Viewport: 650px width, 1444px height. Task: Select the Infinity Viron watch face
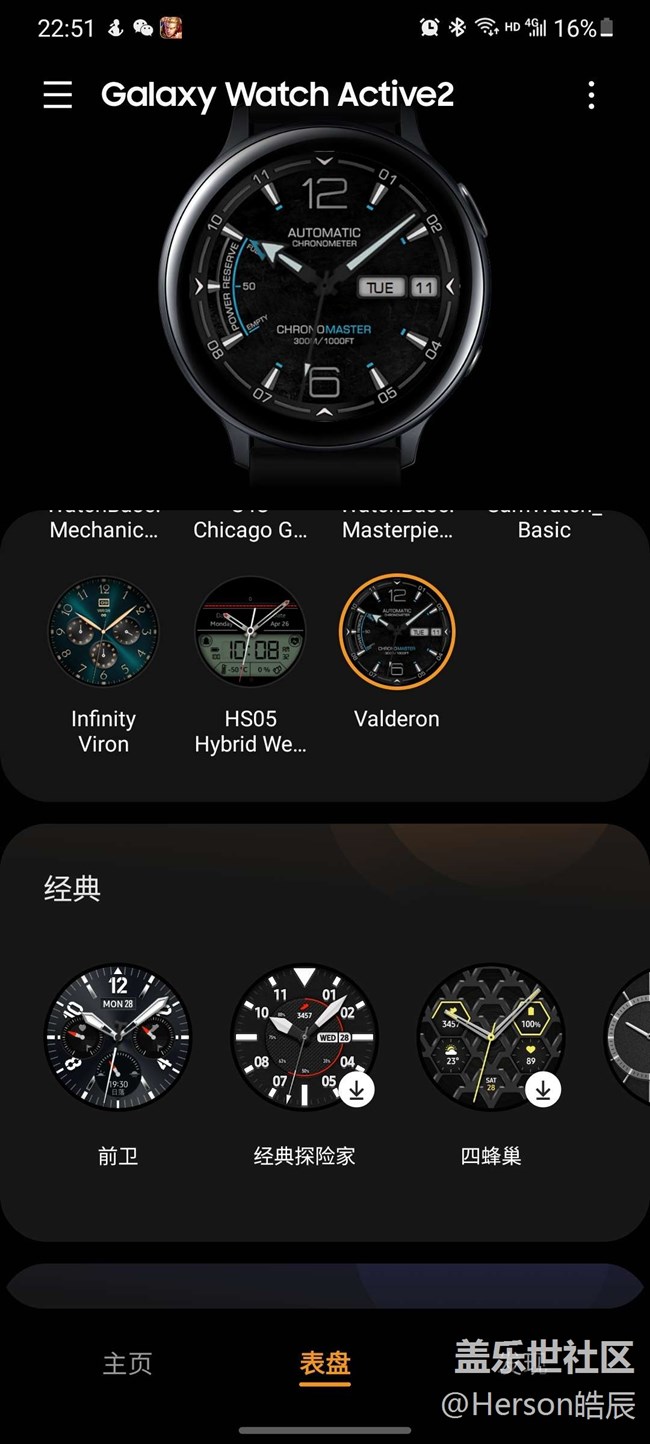(x=103, y=632)
